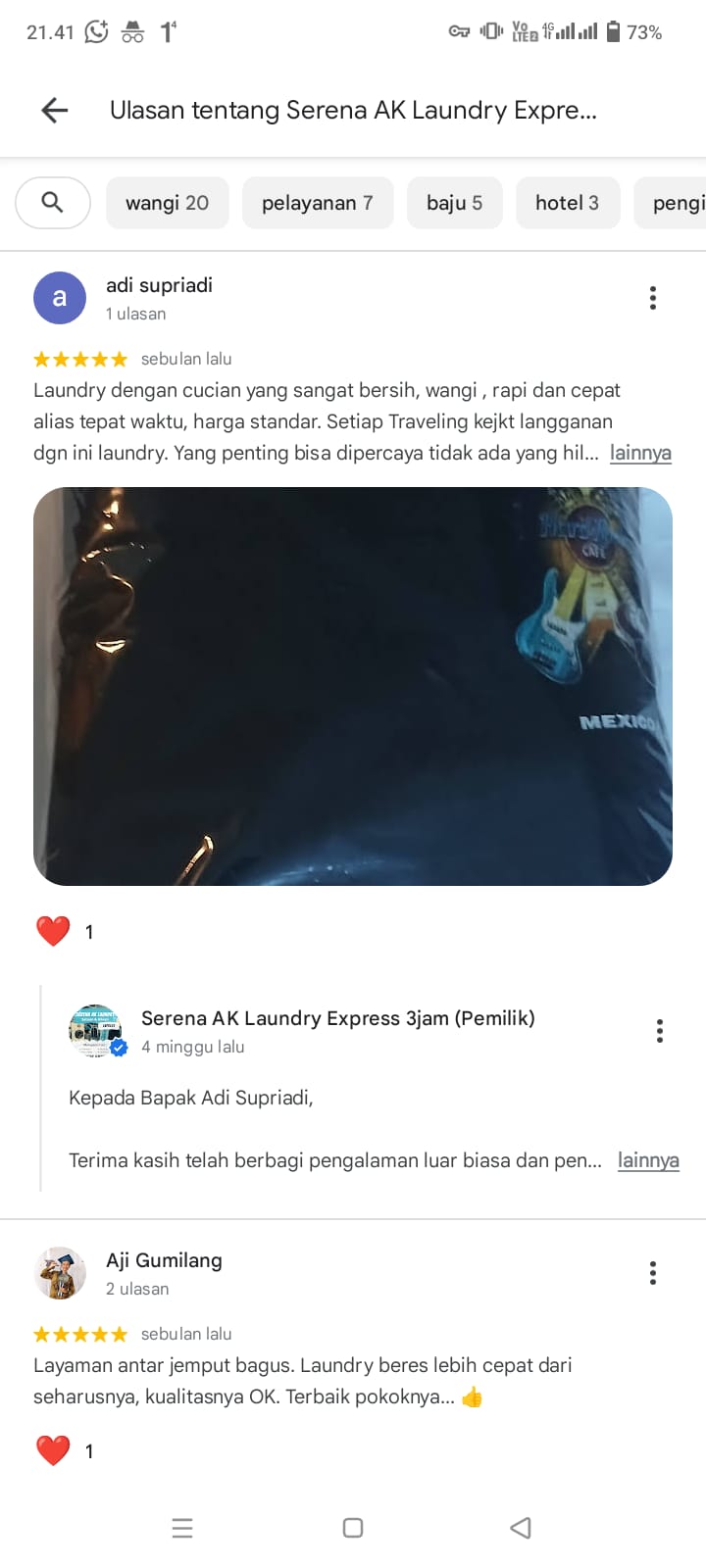This screenshot has height=1568, width=706.
Task: Expand the owner's reply via lainnya
Action: coord(648,1160)
